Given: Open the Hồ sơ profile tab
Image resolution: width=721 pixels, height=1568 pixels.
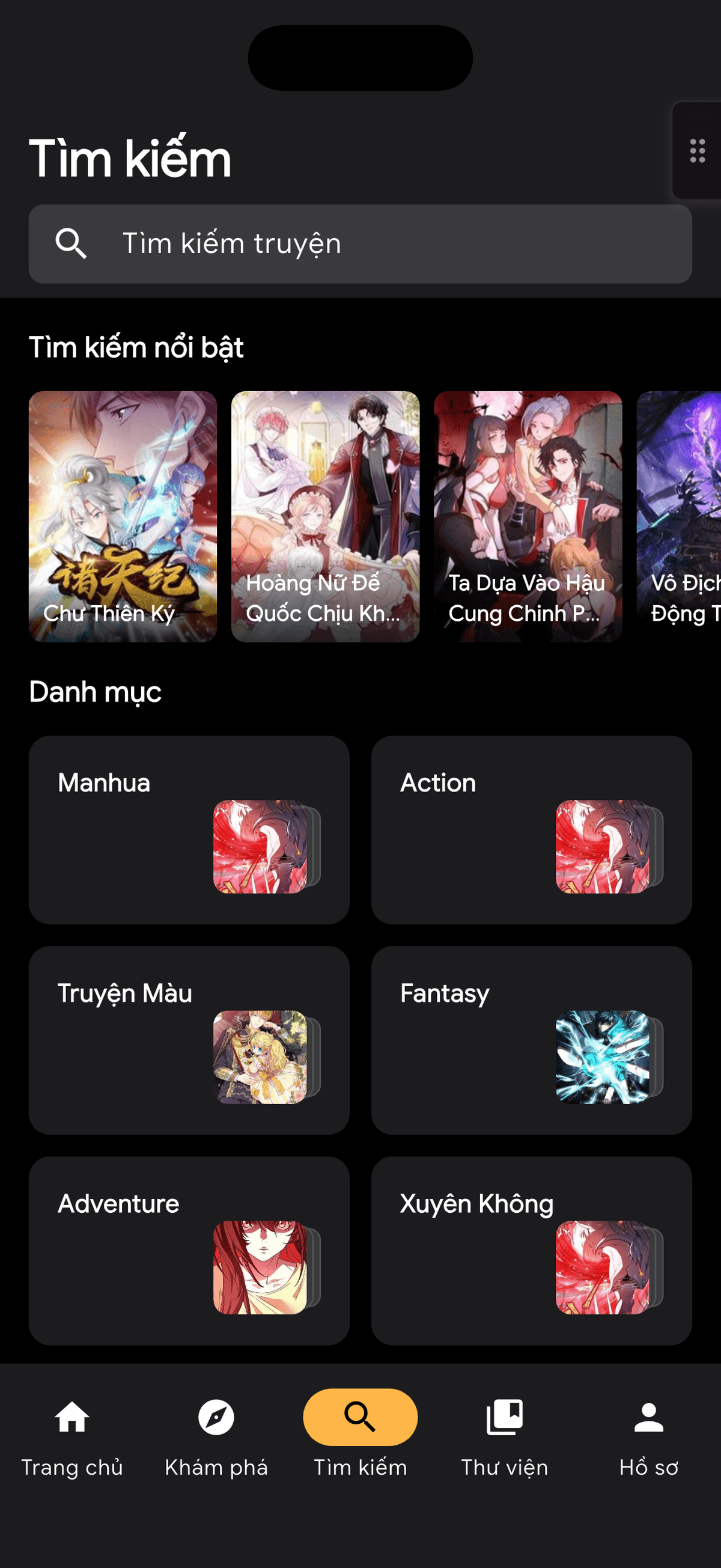Looking at the screenshot, I should pos(648,1438).
